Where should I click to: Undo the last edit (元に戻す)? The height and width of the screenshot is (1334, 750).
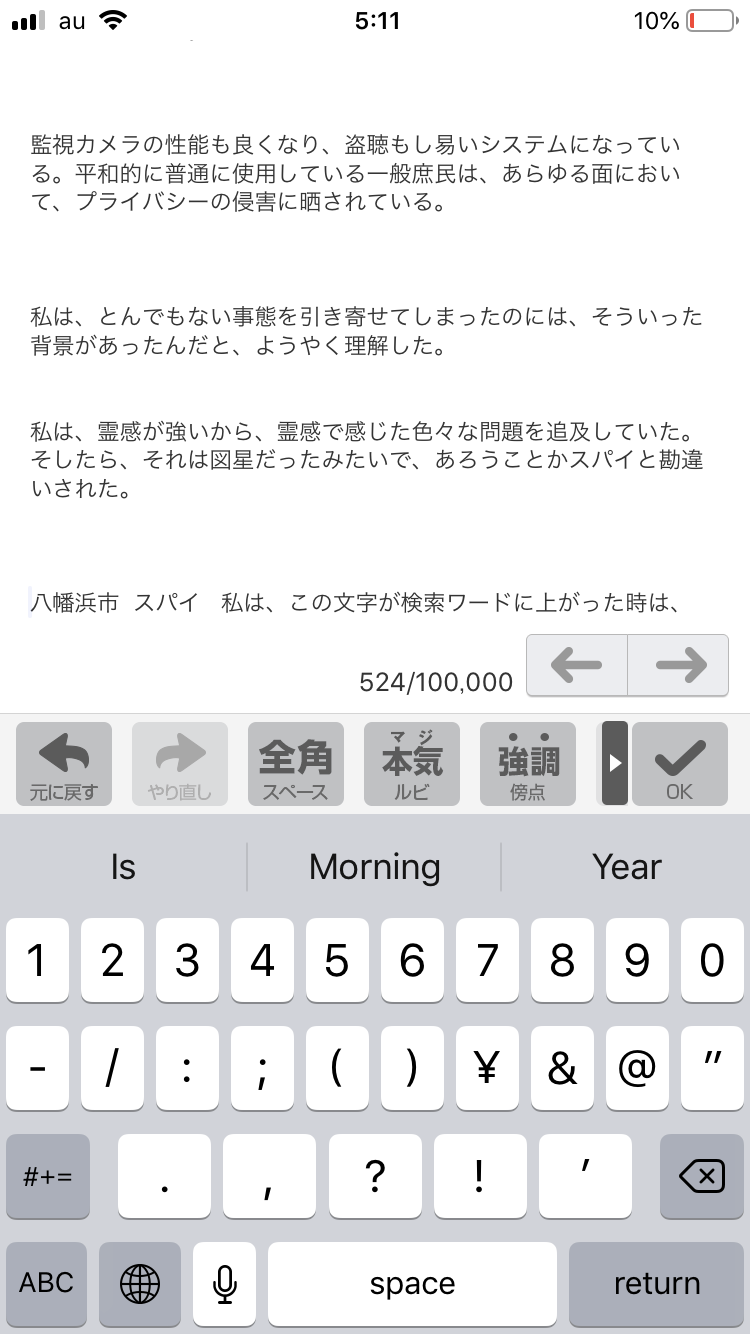point(64,764)
